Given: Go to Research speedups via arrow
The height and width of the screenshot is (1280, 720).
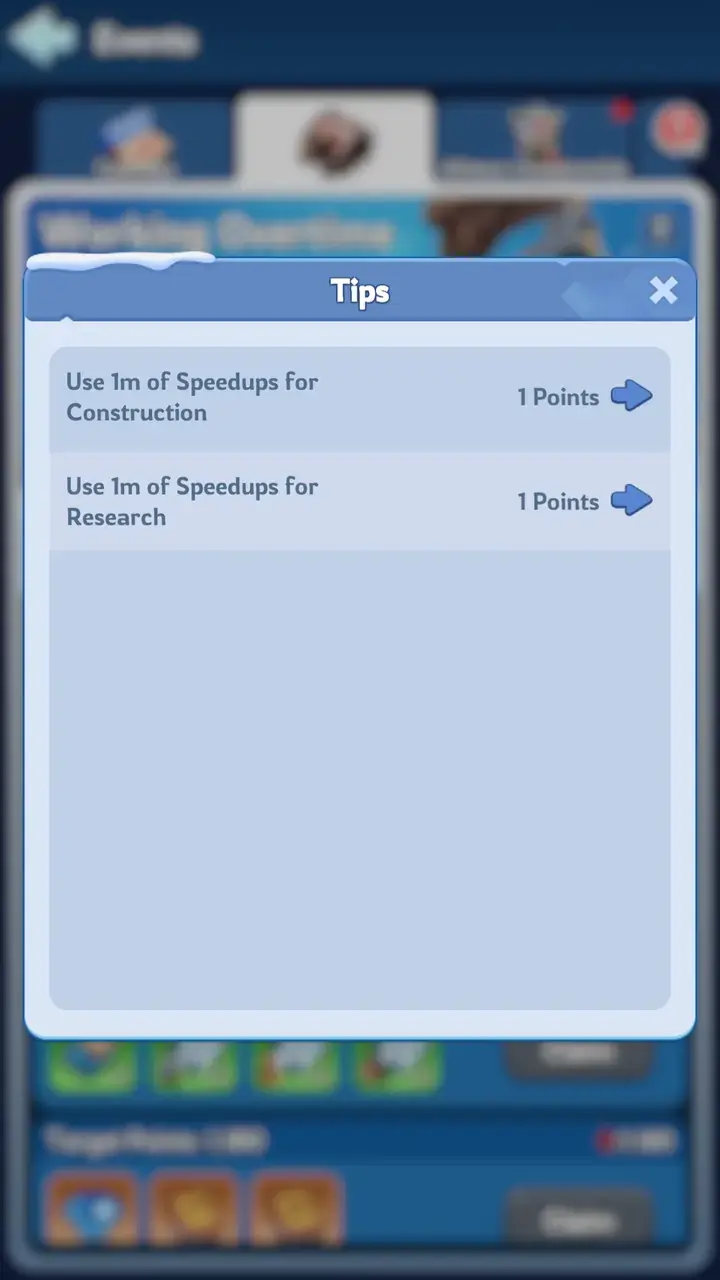Looking at the screenshot, I should tap(631, 500).
